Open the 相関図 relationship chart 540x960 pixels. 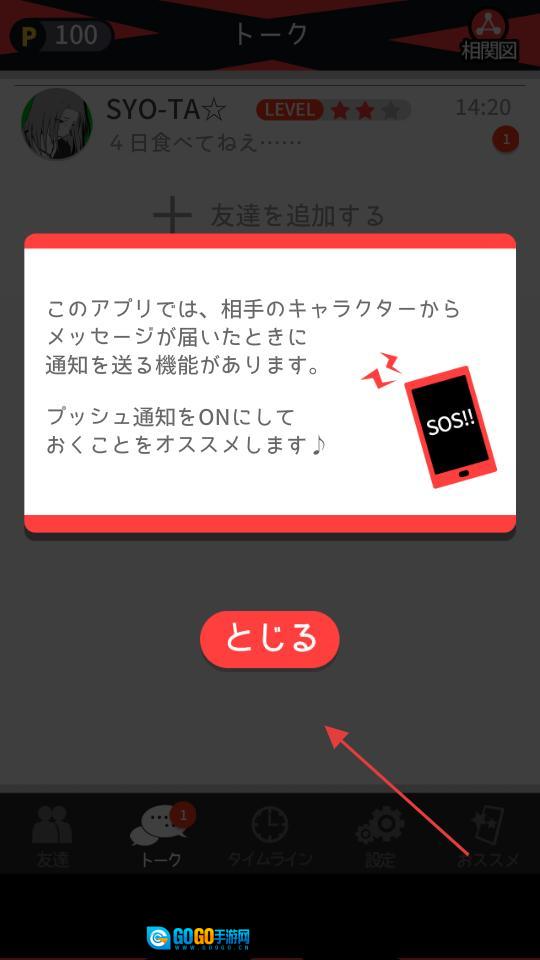click(489, 36)
